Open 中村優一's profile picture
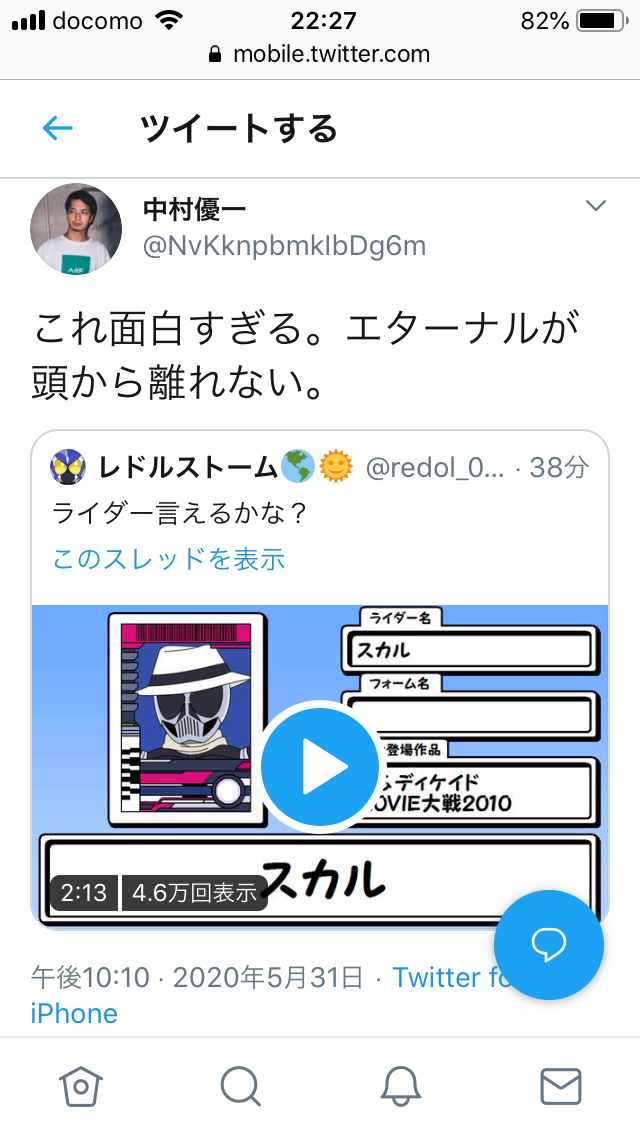 tap(76, 229)
